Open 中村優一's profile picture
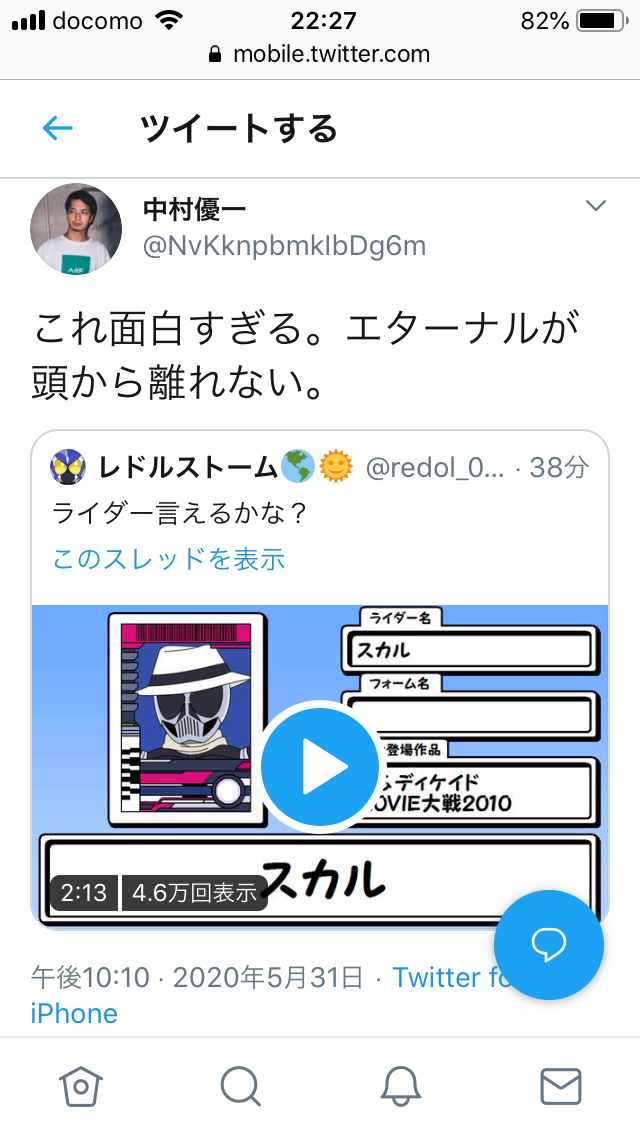 tap(76, 229)
